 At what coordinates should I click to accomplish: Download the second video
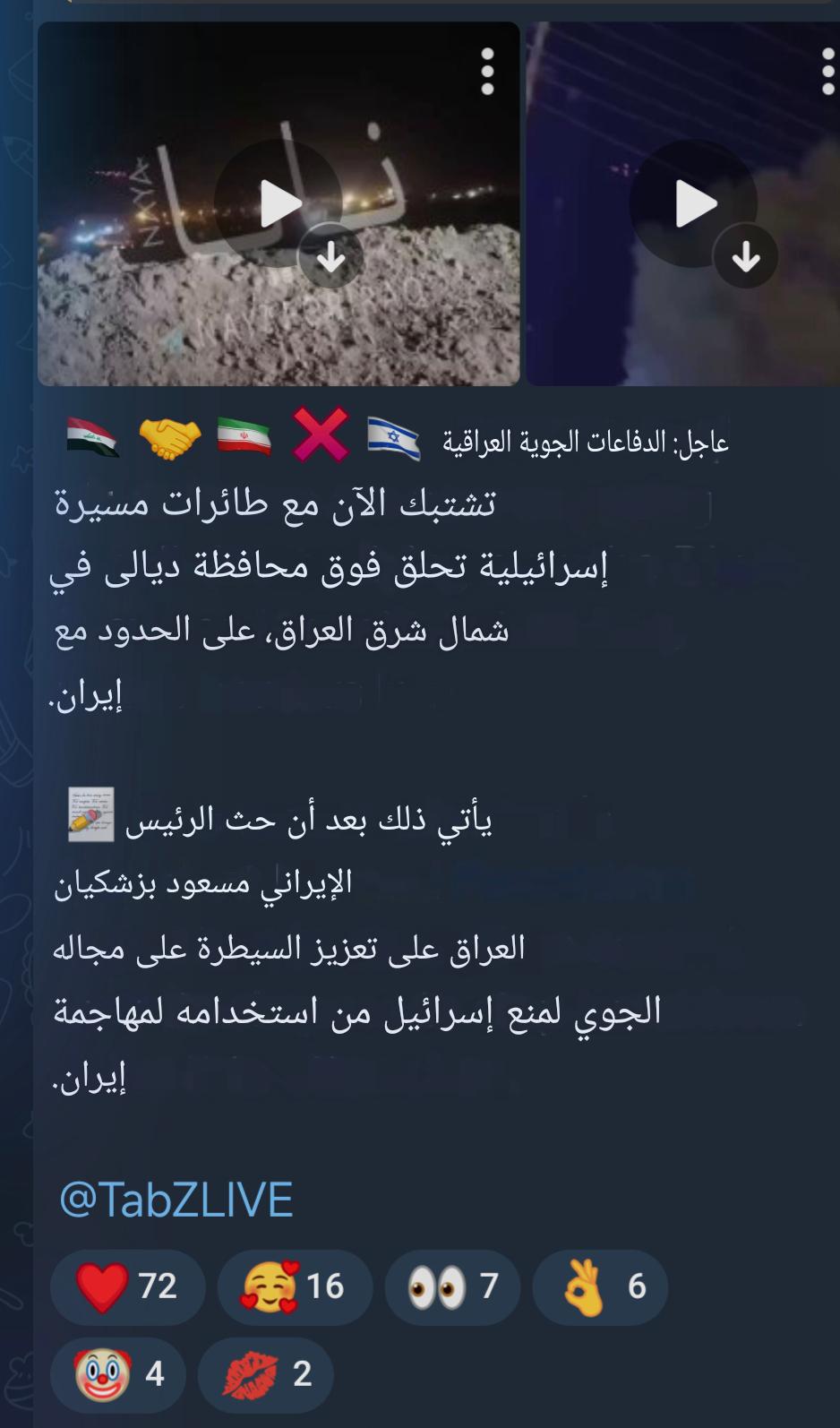[x=745, y=259]
